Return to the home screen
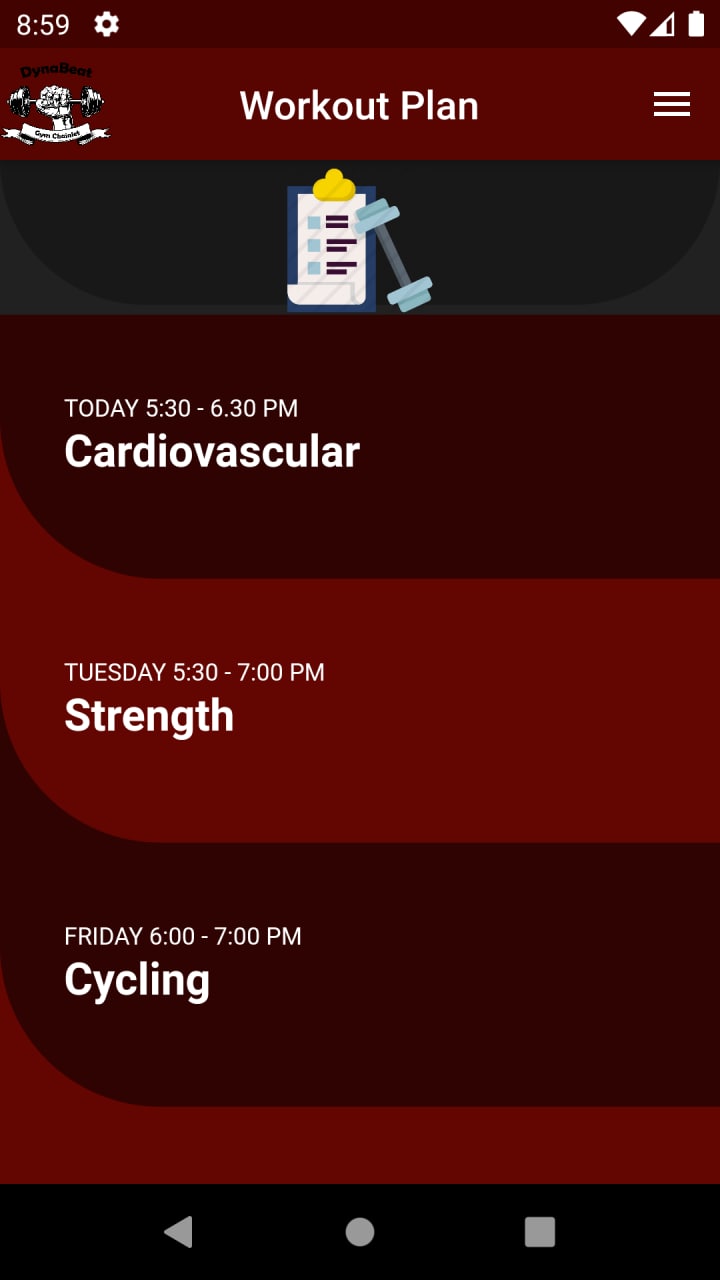The height and width of the screenshot is (1280, 720). click(x=360, y=1232)
